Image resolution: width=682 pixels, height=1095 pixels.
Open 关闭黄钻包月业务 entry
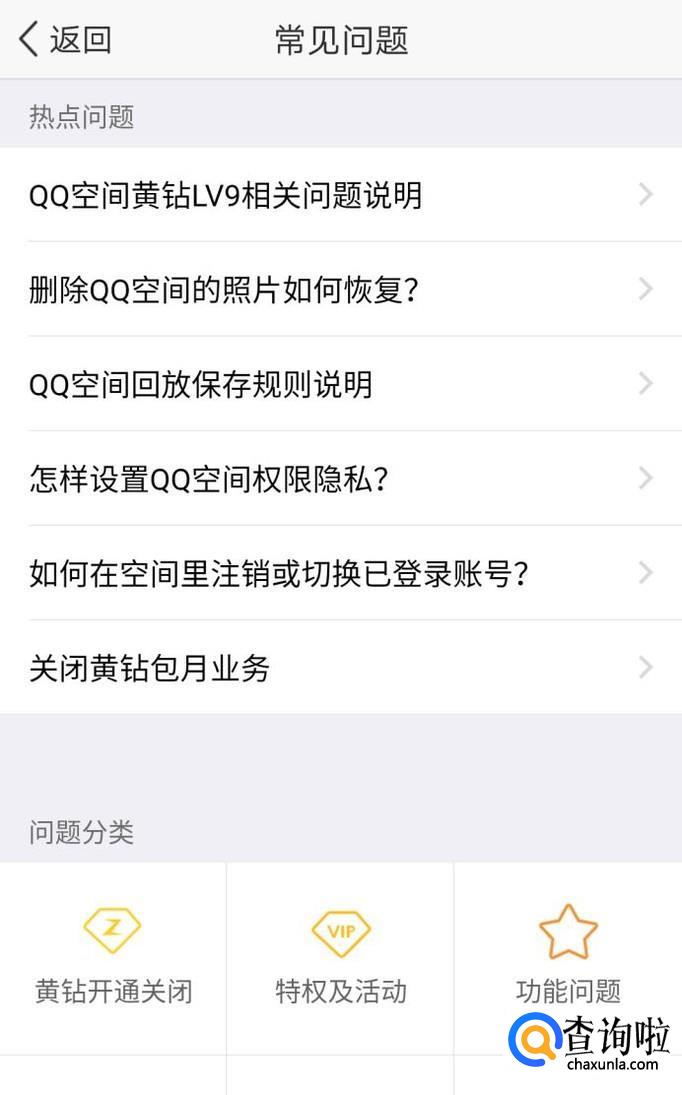click(340, 667)
